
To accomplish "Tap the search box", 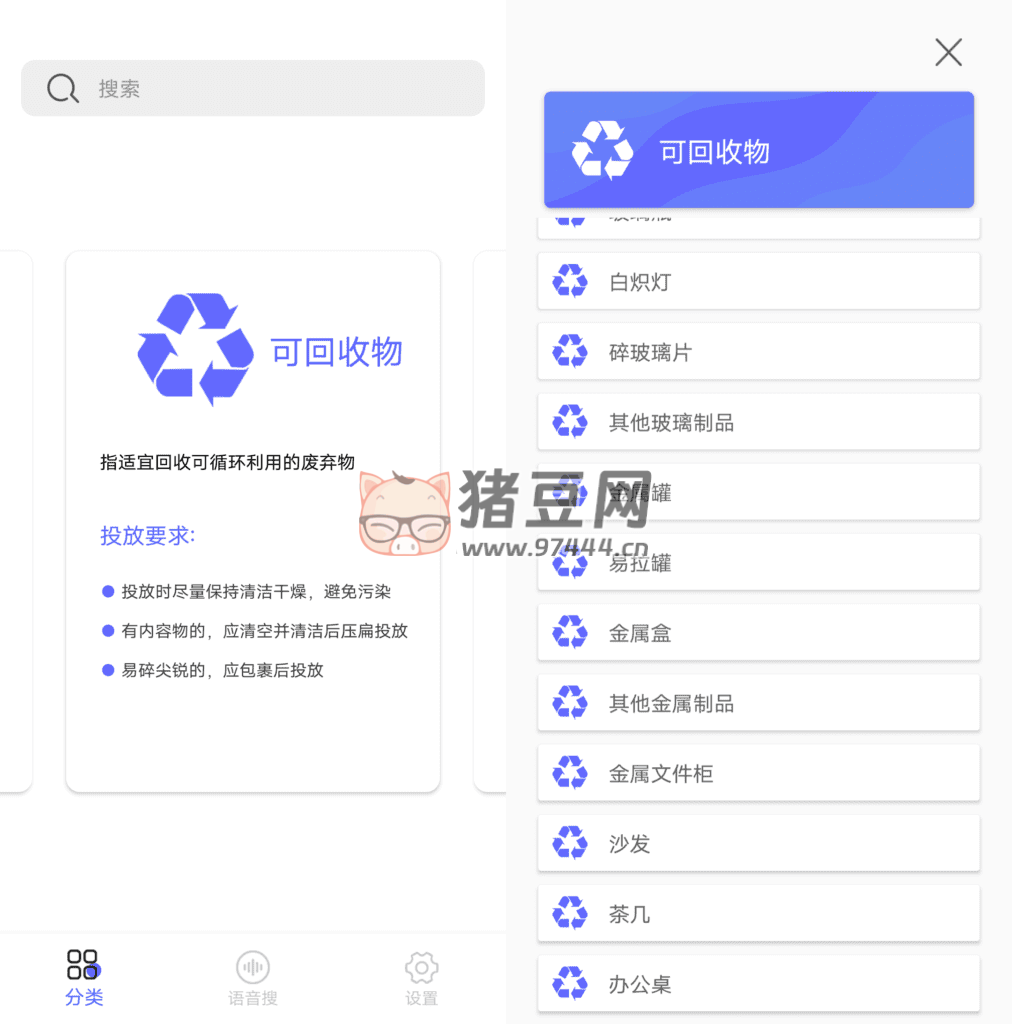I will 252,88.
